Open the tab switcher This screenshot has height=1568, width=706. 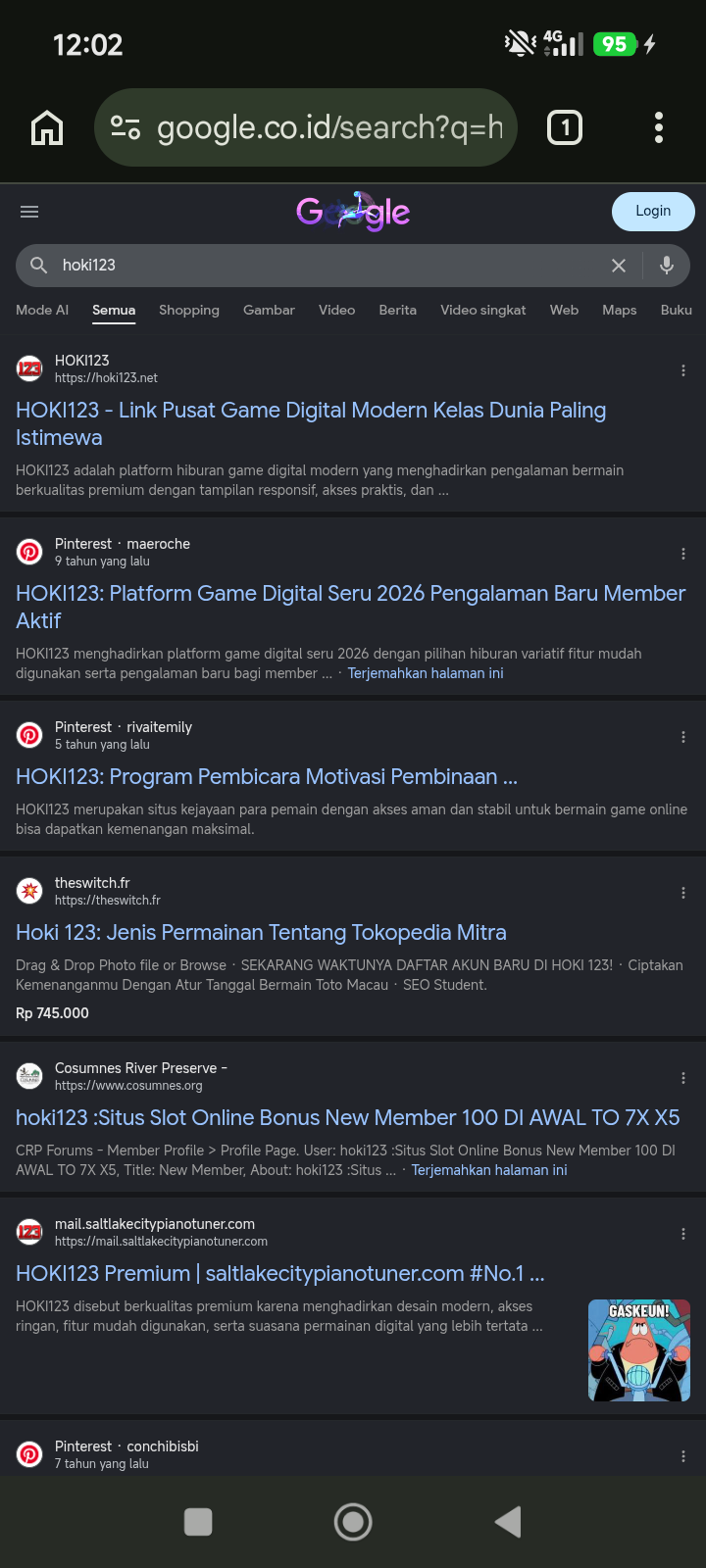[x=564, y=127]
